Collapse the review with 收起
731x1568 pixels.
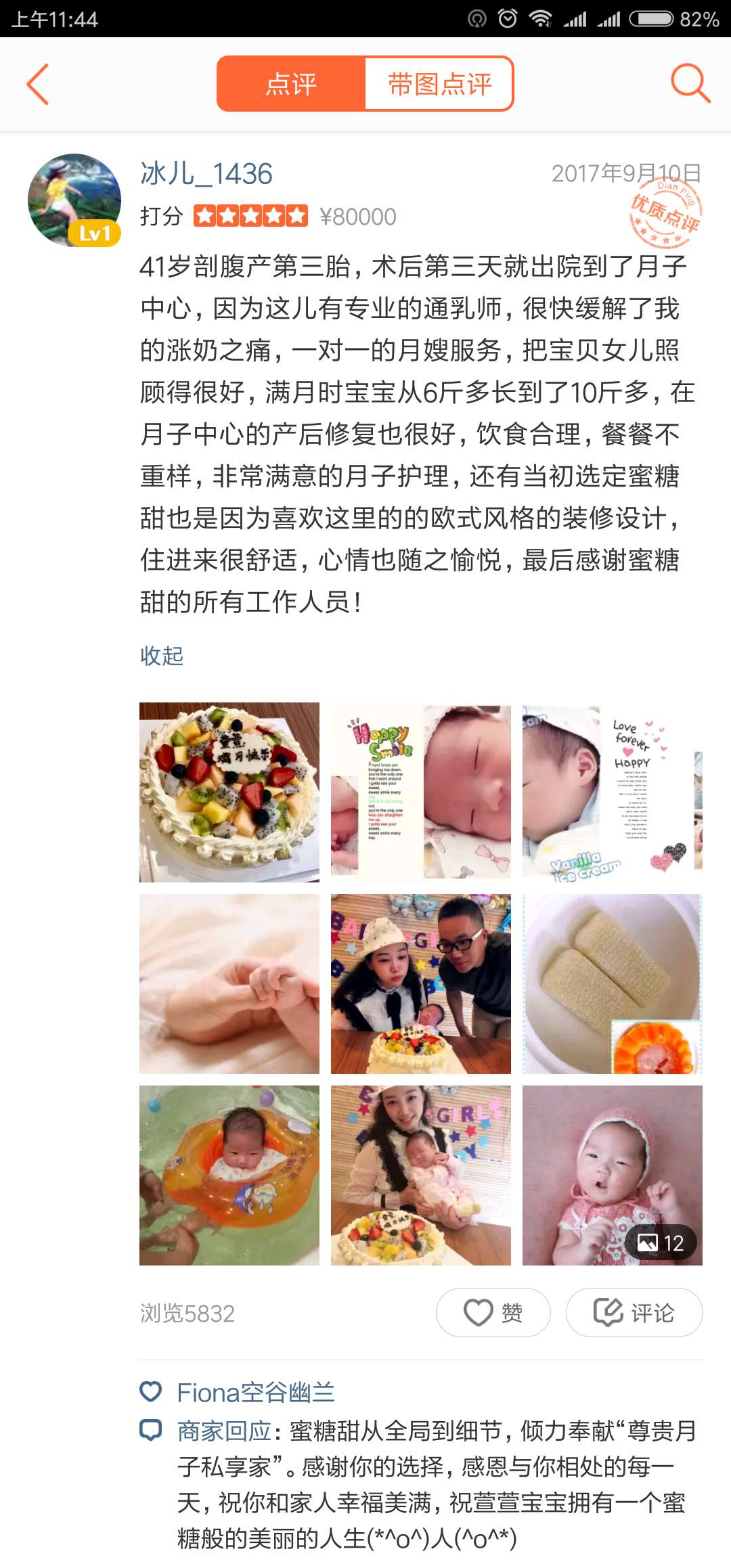pyautogui.click(x=162, y=656)
